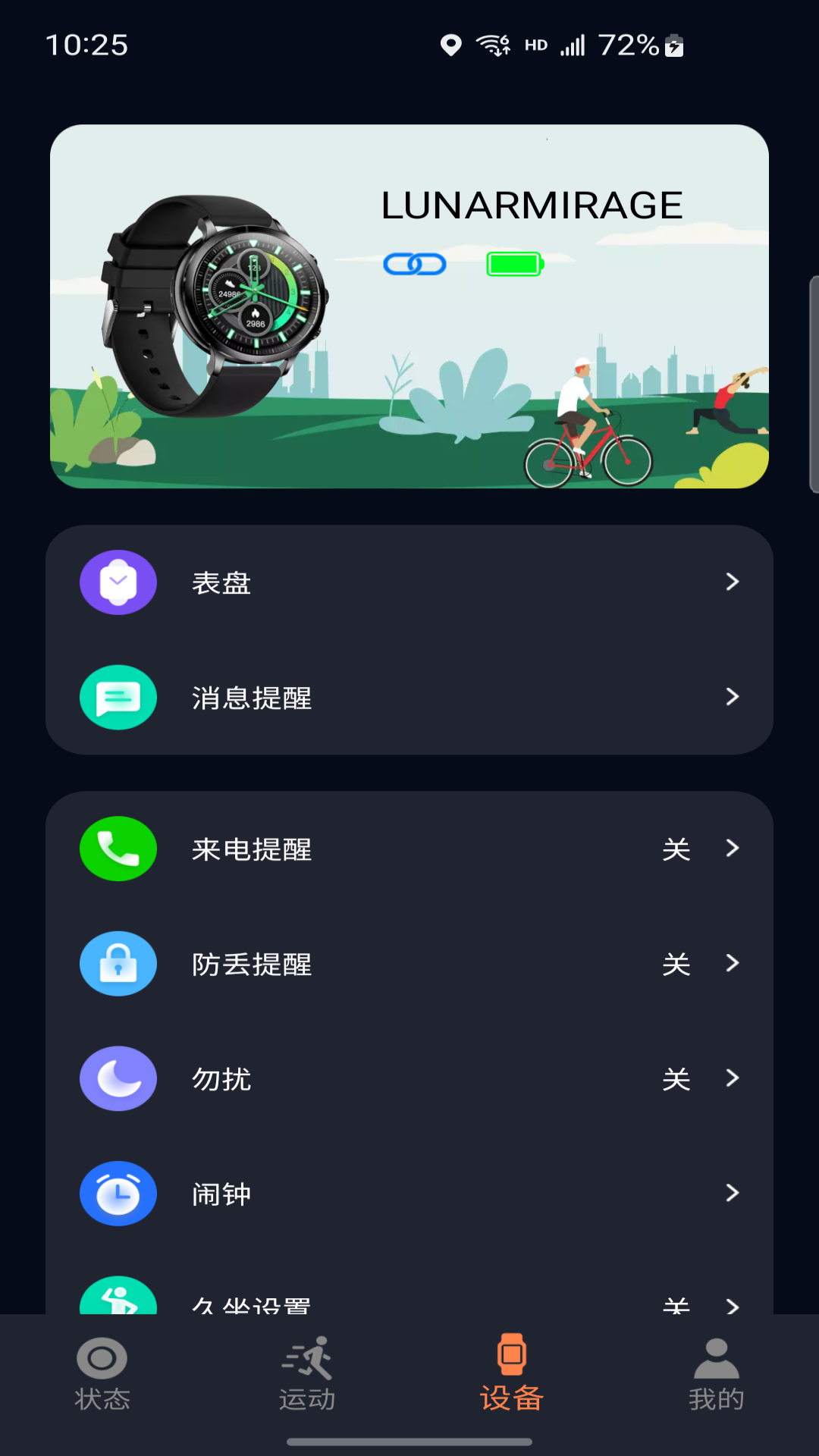
Task: Expand 消息提醒 notification options
Action: click(x=733, y=697)
